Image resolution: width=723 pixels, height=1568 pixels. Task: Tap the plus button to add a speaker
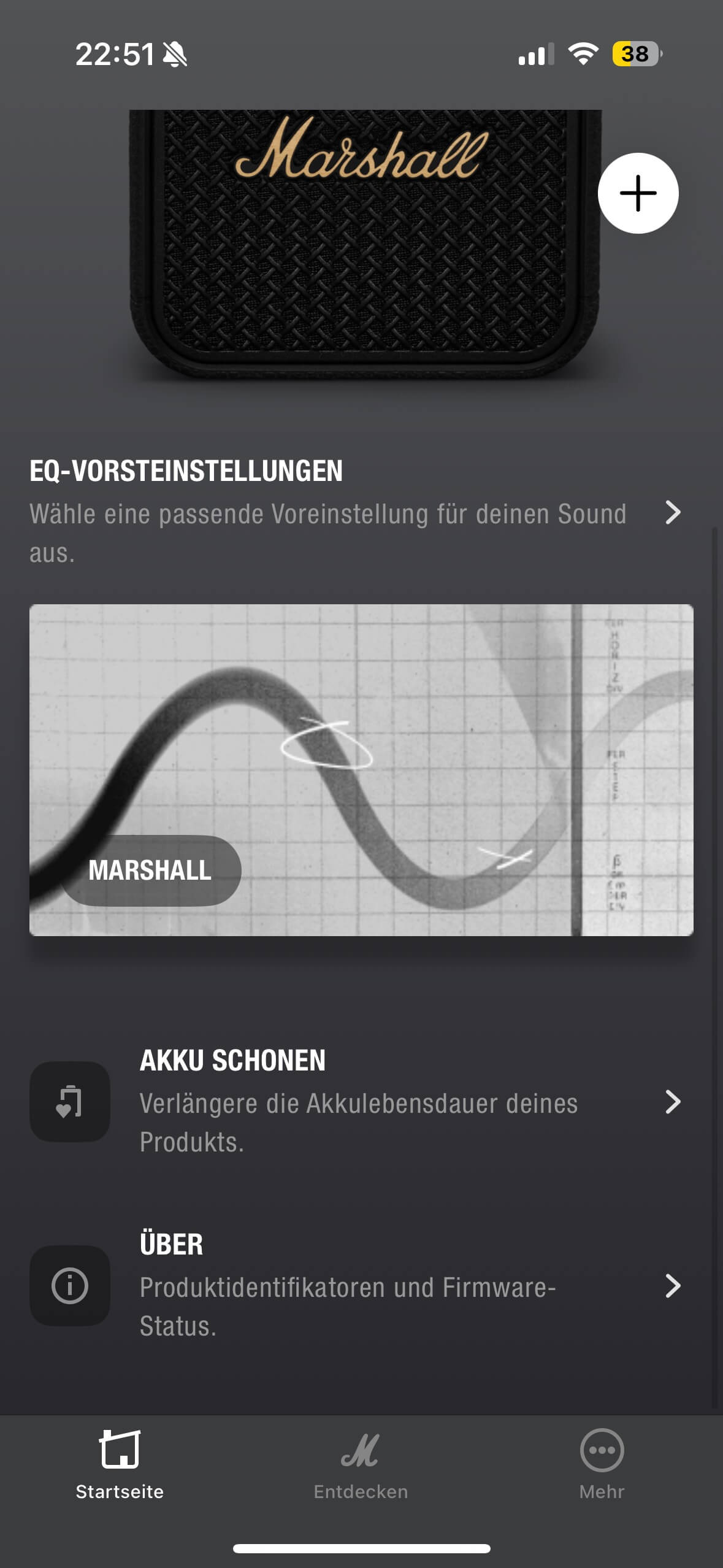click(x=638, y=193)
